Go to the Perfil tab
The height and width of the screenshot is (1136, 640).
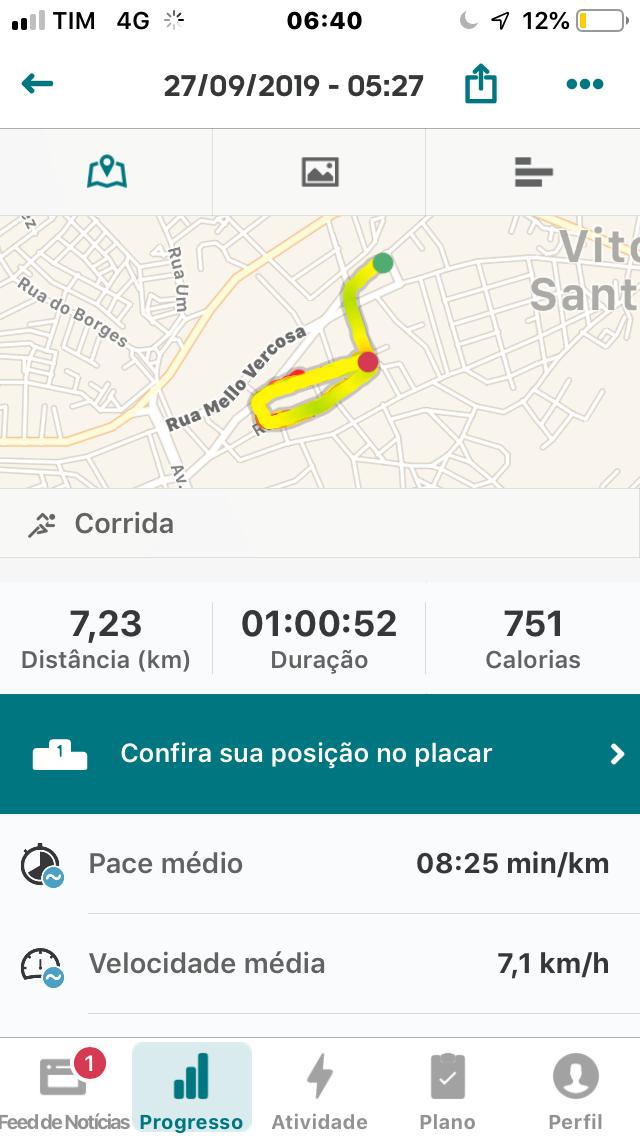[575, 1088]
